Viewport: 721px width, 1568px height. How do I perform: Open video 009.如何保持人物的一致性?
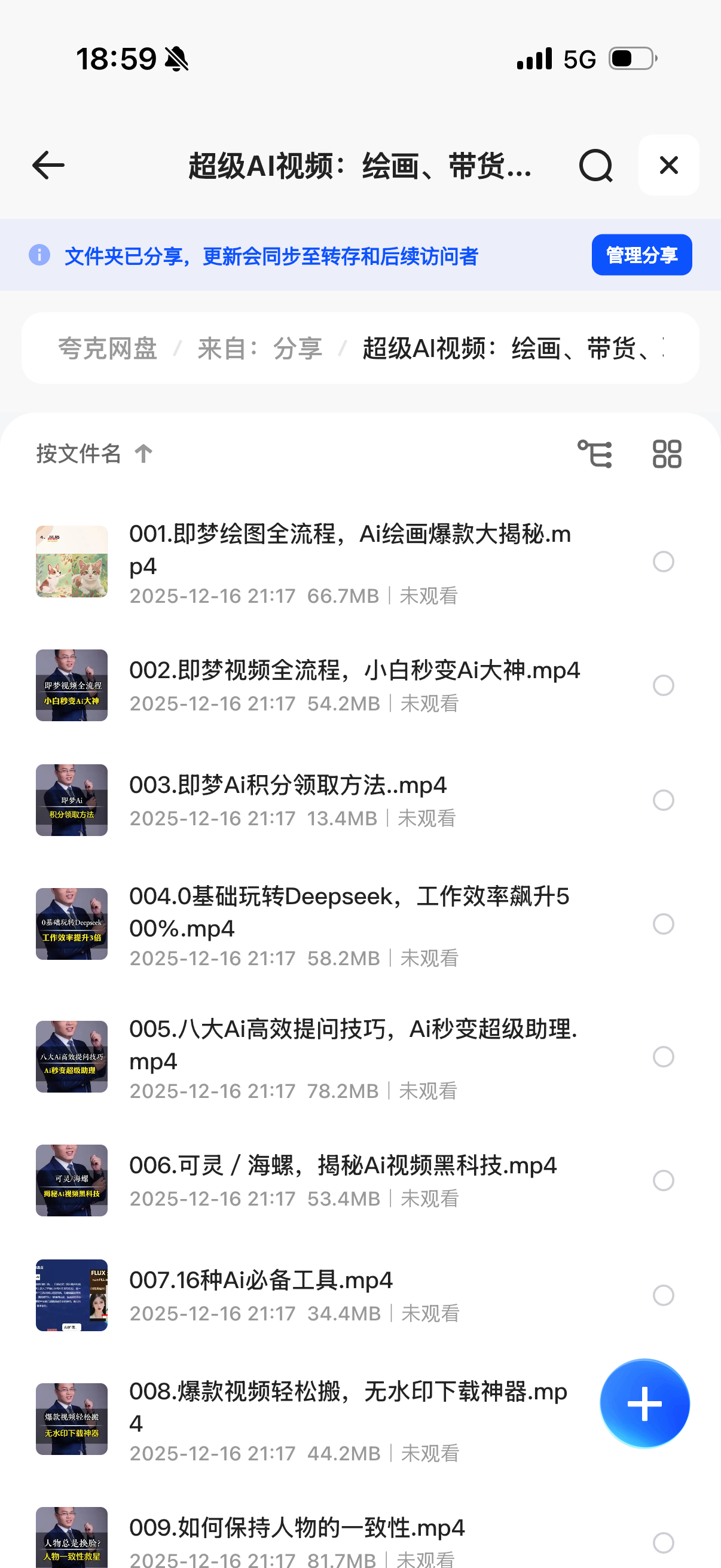[297, 1528]
